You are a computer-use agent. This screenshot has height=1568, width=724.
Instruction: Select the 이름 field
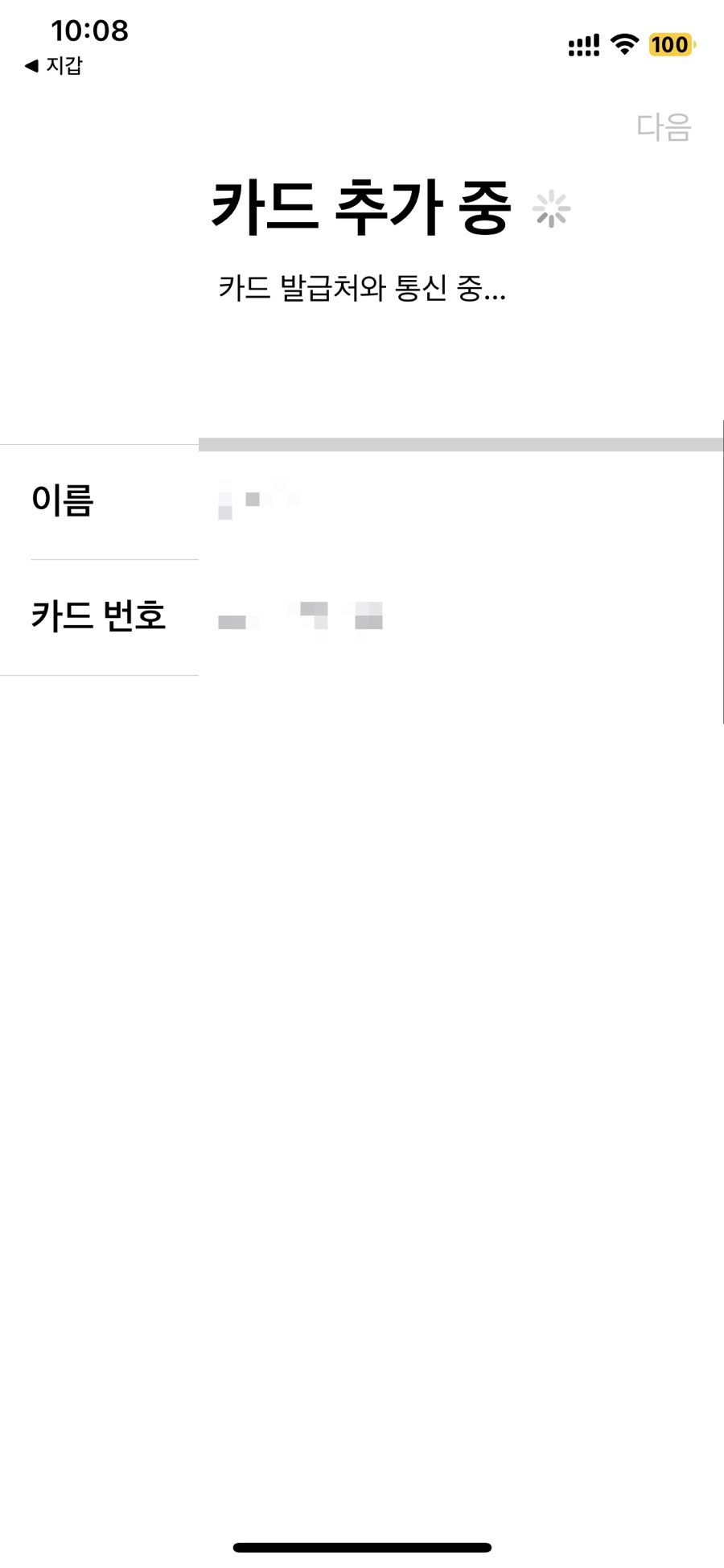(362, 500)
